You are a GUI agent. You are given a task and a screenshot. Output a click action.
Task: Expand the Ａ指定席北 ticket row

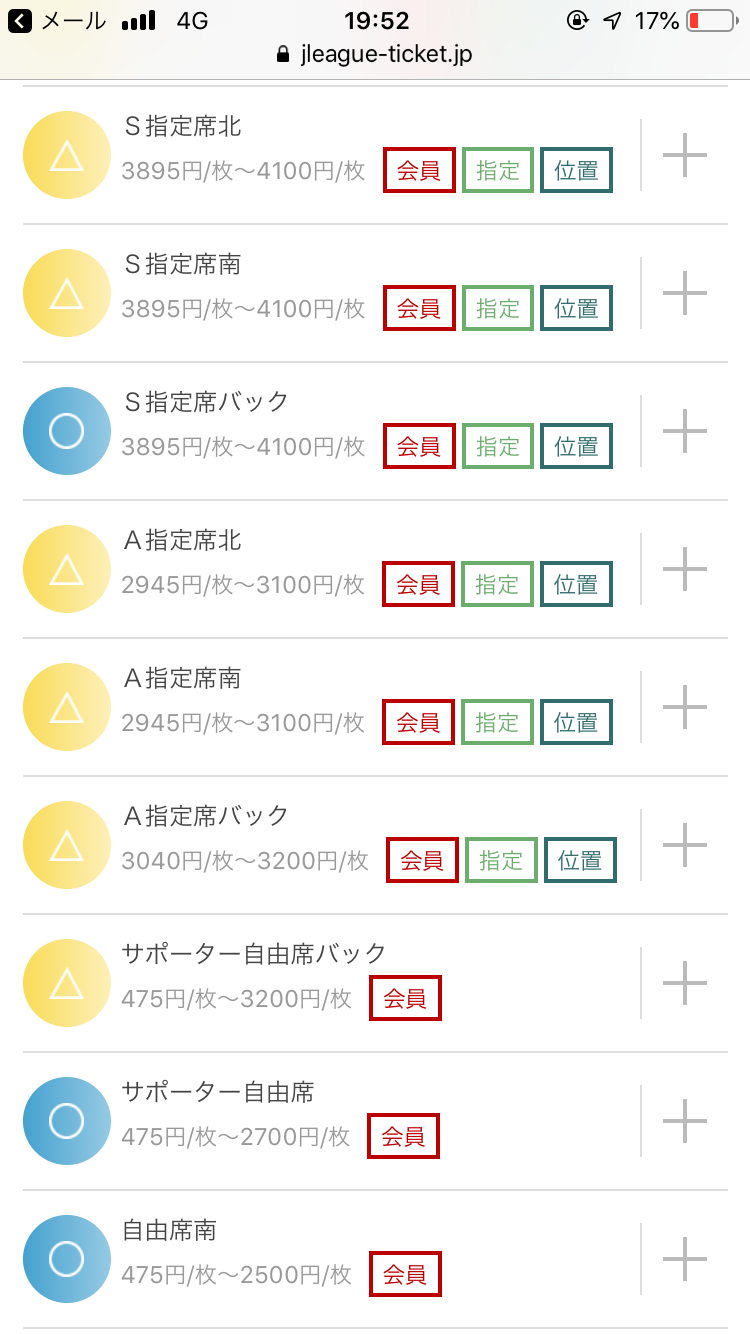click(x=685, y=569)
